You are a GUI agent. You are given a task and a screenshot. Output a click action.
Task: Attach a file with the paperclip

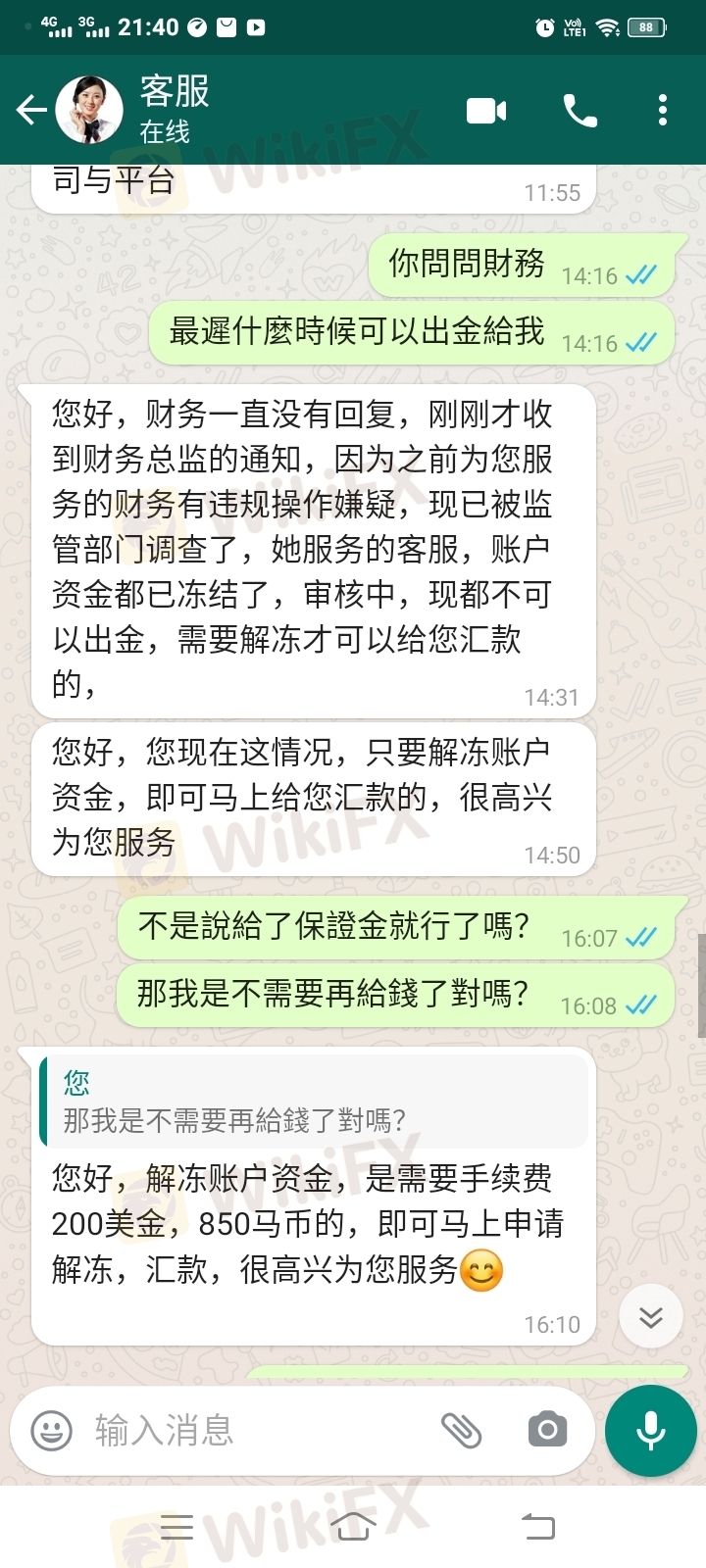461,1431
